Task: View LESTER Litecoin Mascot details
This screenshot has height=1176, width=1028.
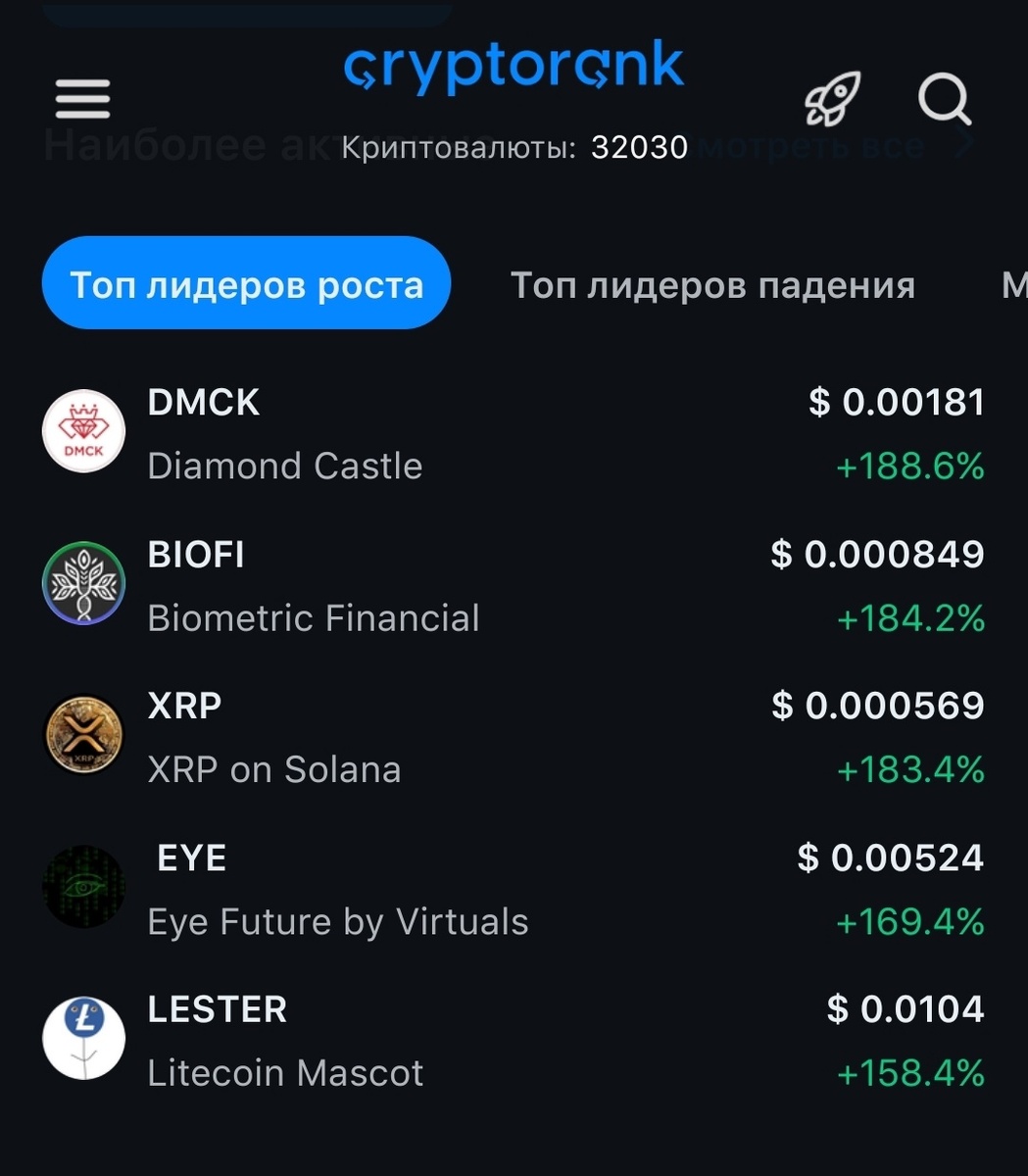Action: 284,1041
